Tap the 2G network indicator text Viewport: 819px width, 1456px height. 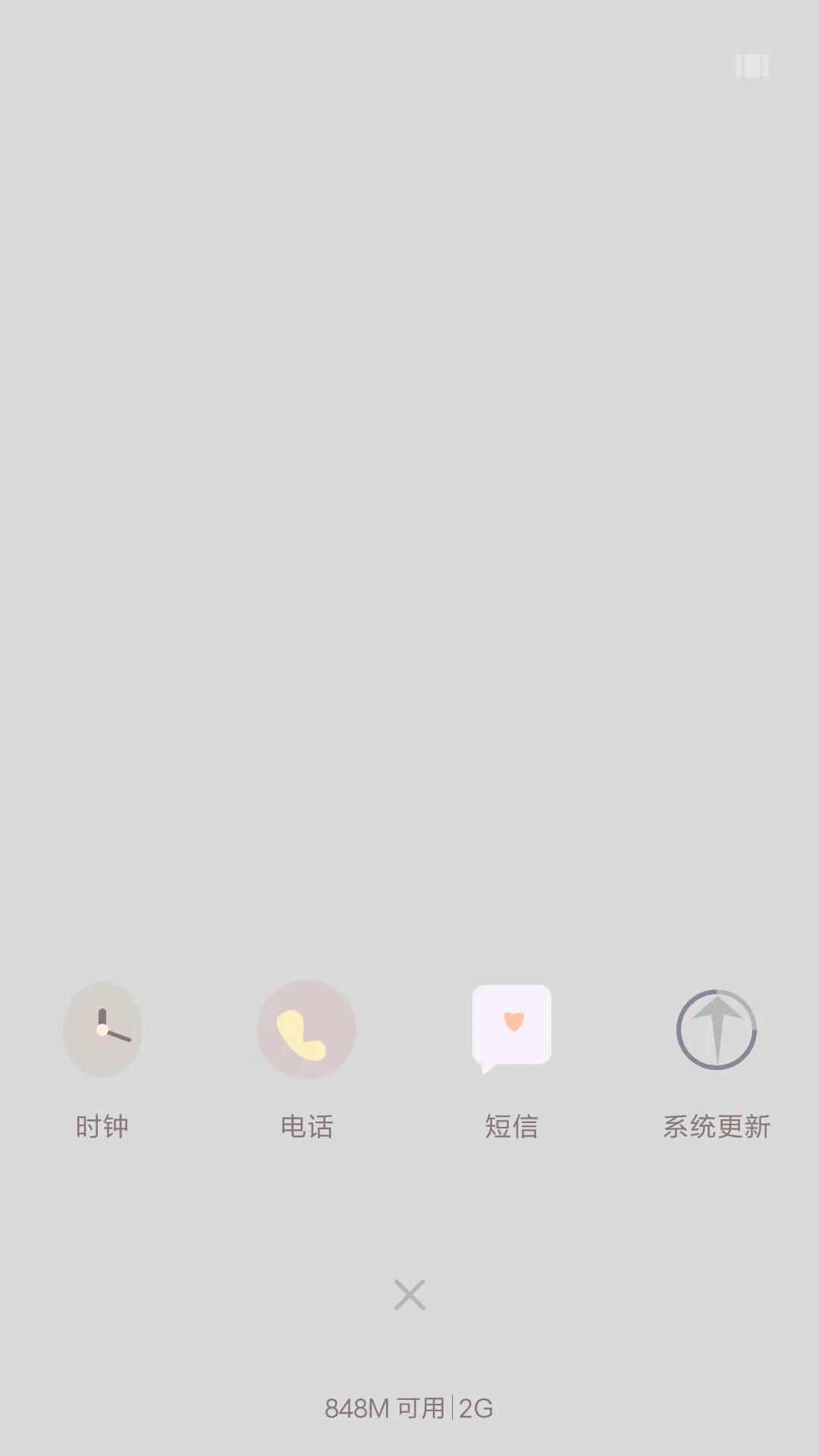(474, 1407)
